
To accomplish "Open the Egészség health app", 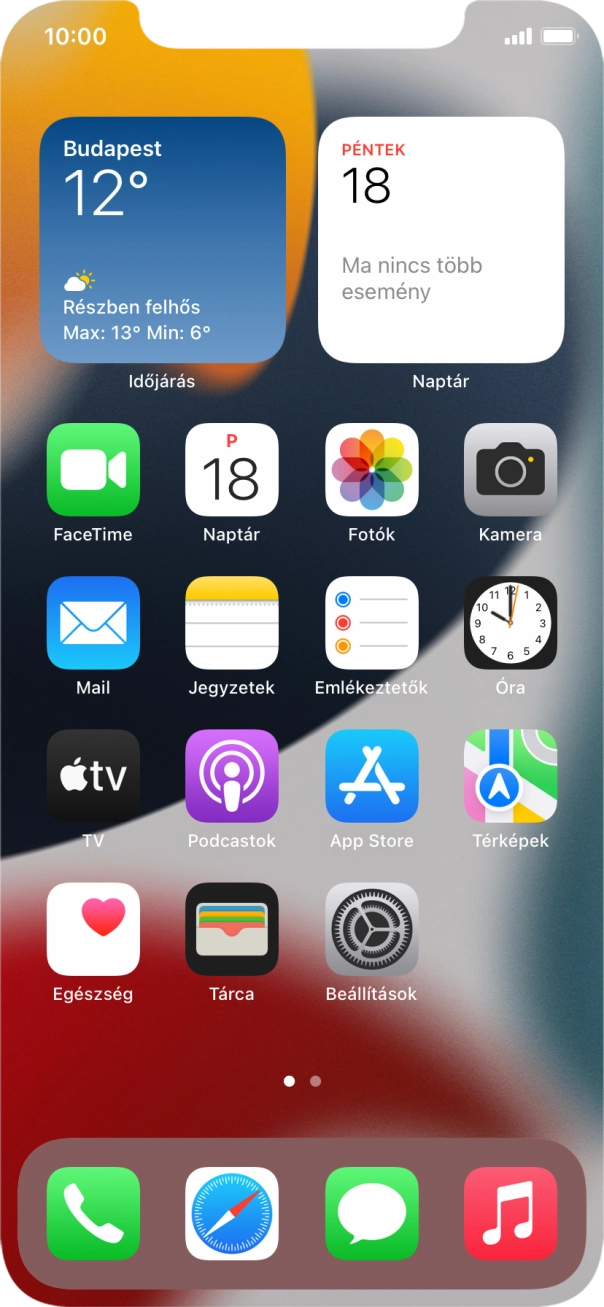I will [x=93, y=929].
